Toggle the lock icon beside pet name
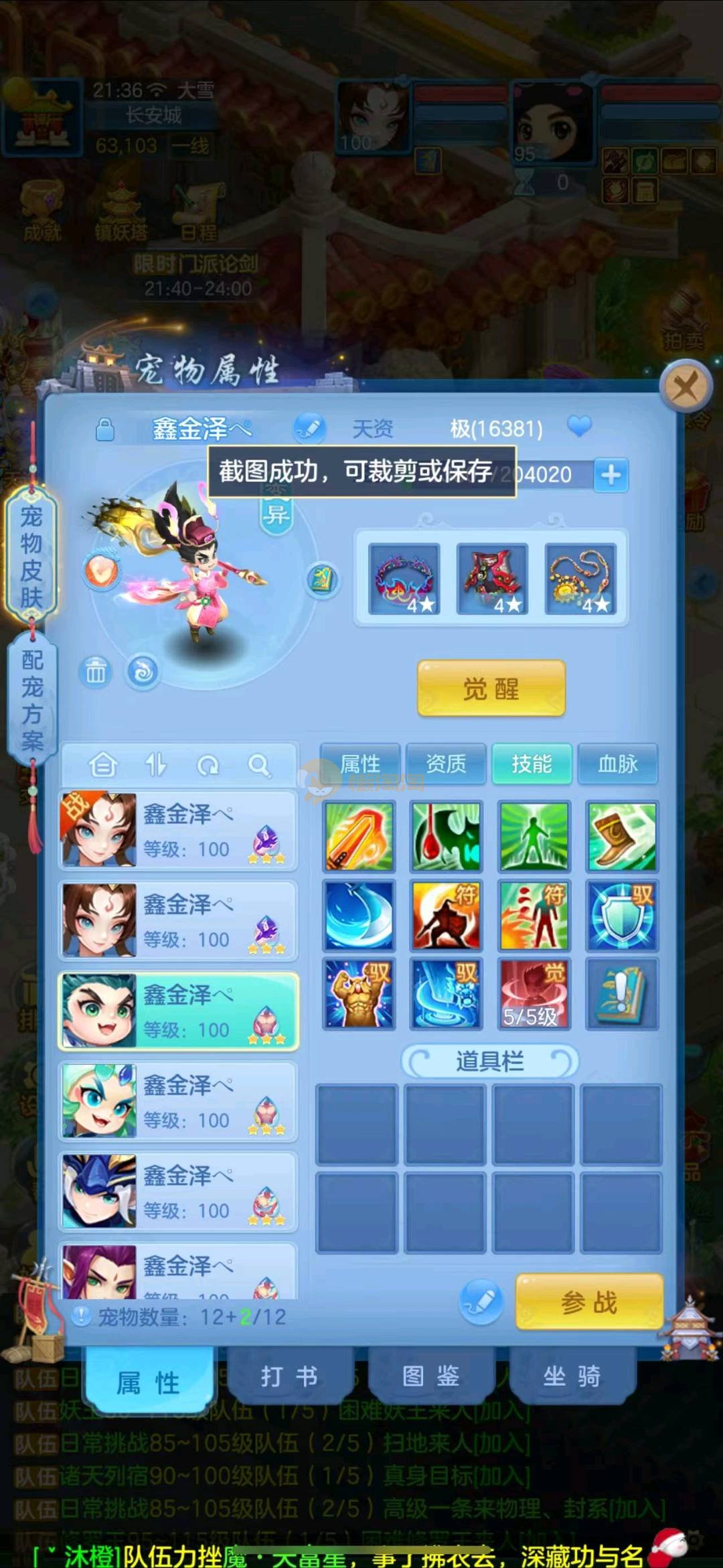The height and width of the screenshot is (1568, 723). pyautogui.click(x=105, y=429)
